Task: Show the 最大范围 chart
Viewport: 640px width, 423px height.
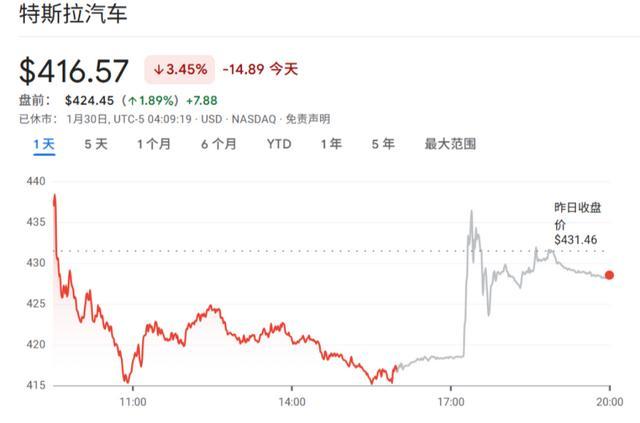Action: pos(450,144)
